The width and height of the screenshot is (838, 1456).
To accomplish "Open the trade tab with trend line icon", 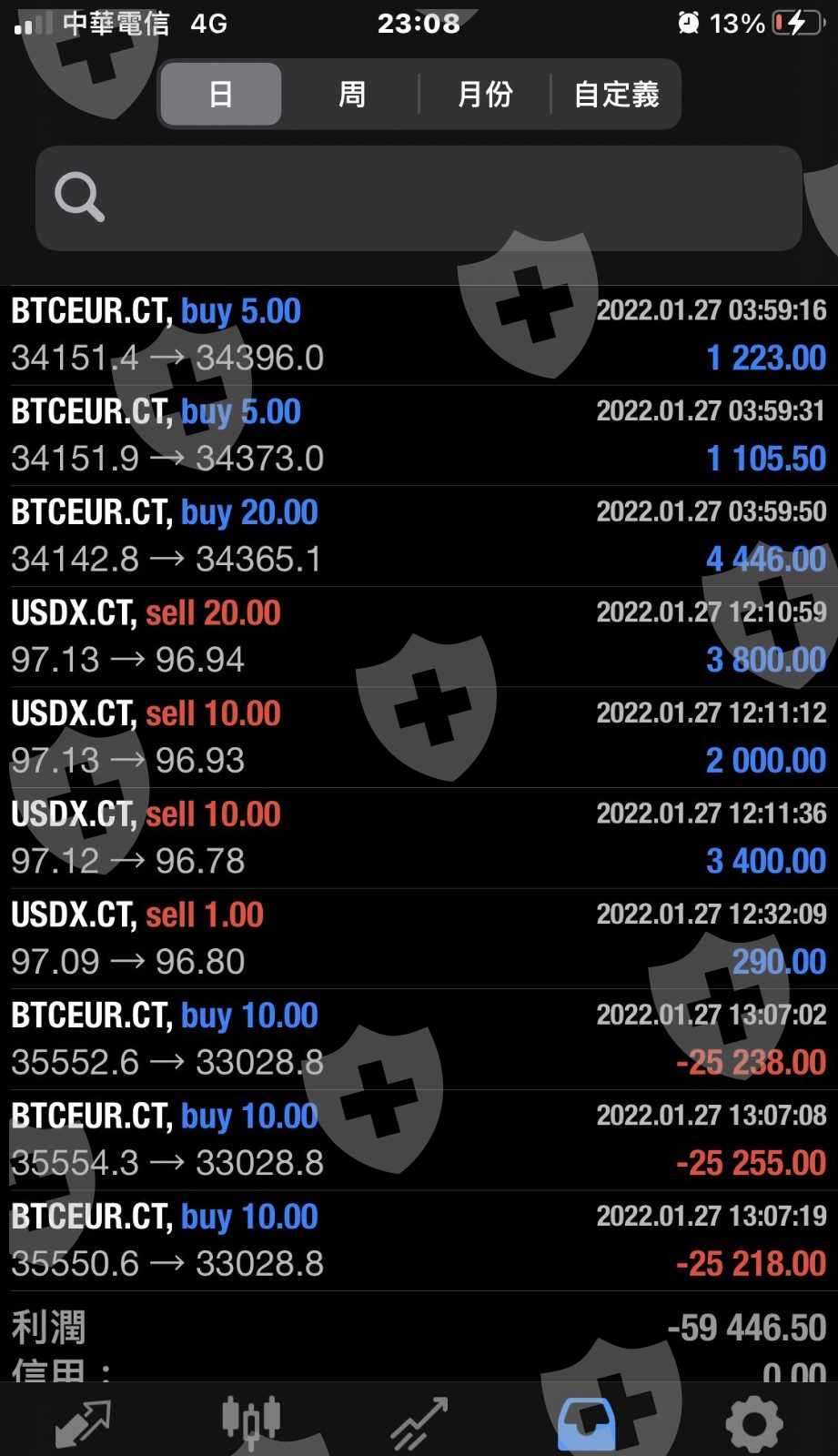I will (419, 1422).
